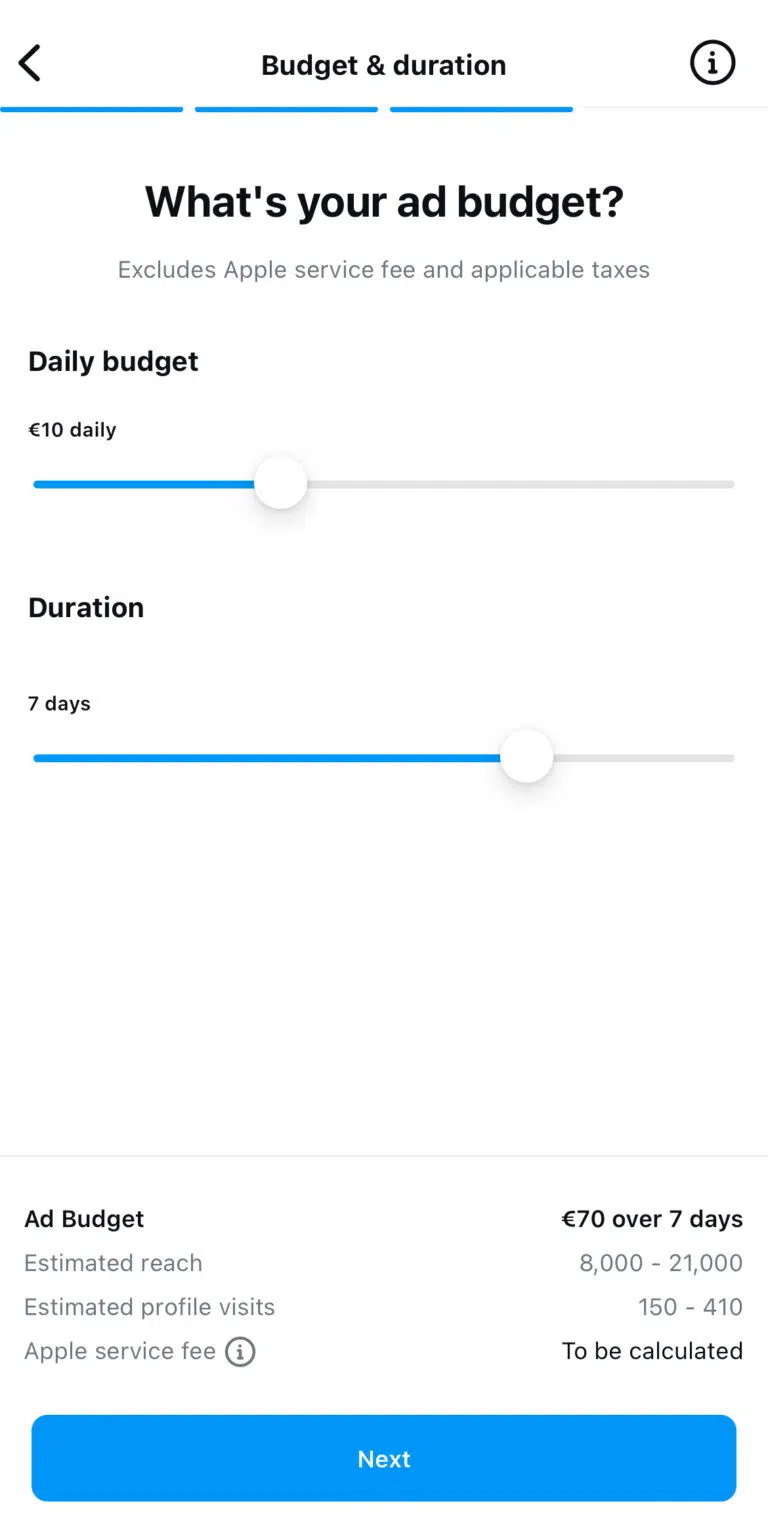Click the Next button
This screenshot has height=1535, width=768.
click(x=383, y=1458)
